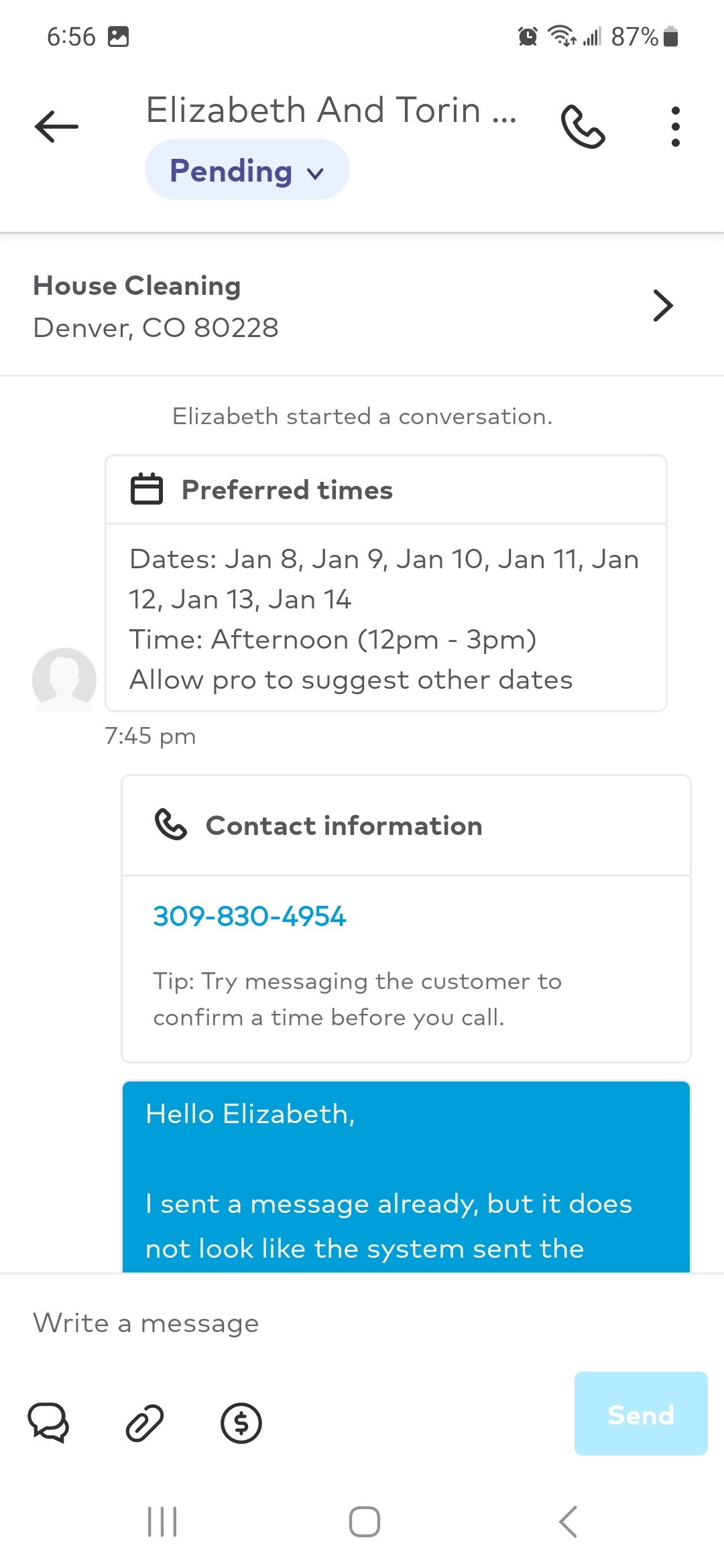
Task: Request payment with the dollar sign icon
Action: 241,1422
